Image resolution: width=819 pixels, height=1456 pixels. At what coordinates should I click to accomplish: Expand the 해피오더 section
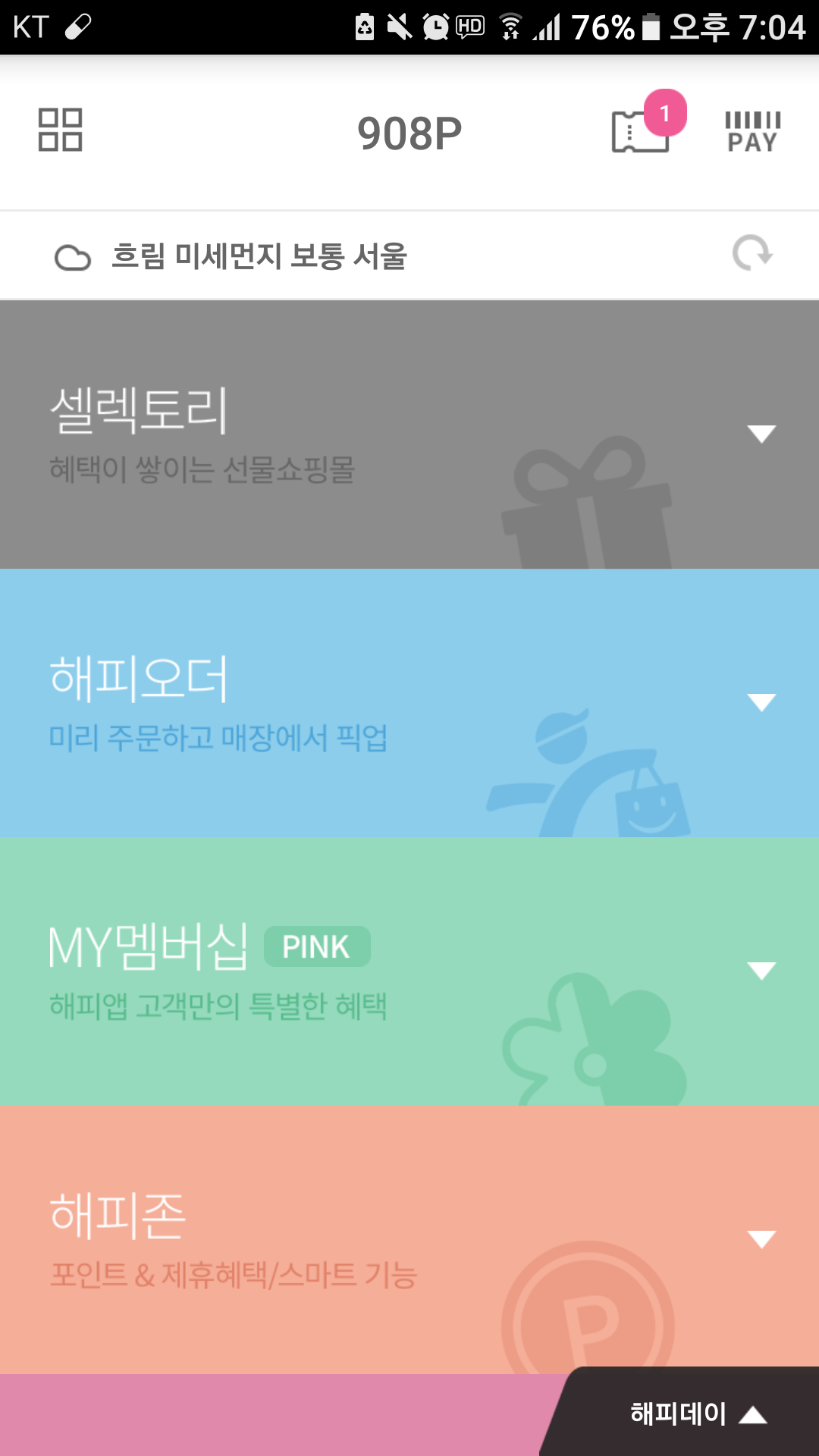click(761, 702)
